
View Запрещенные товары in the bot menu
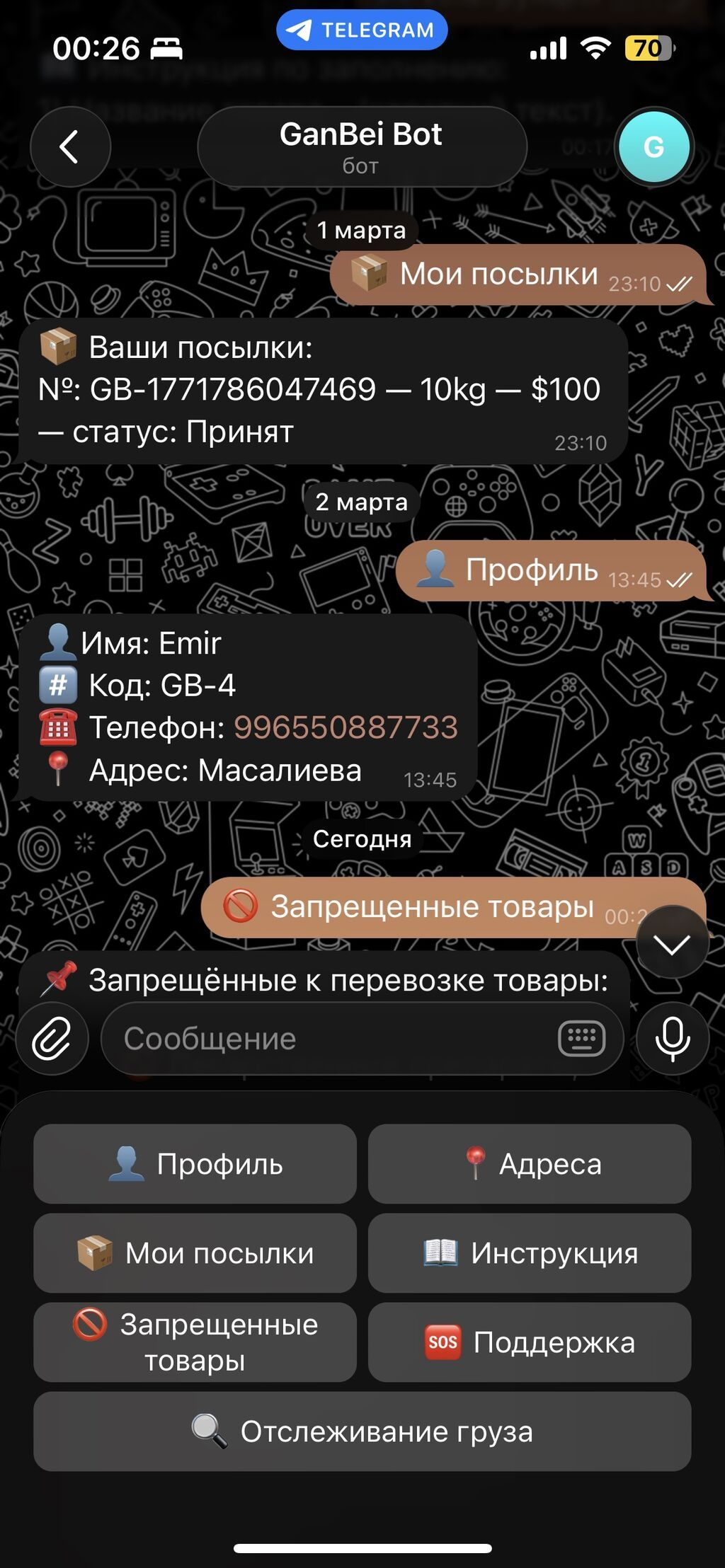tap(195, 1342)
